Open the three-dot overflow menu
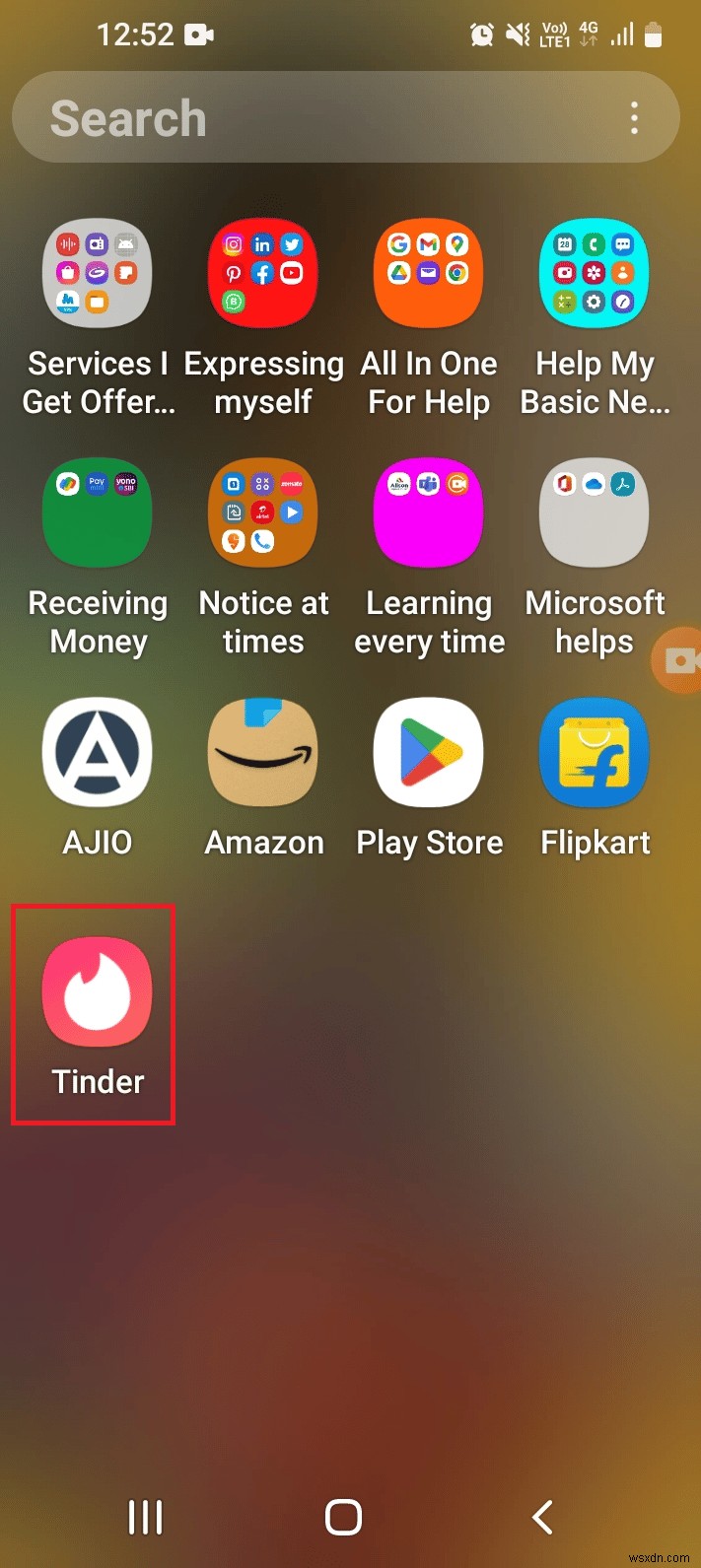 click(634, 118)
